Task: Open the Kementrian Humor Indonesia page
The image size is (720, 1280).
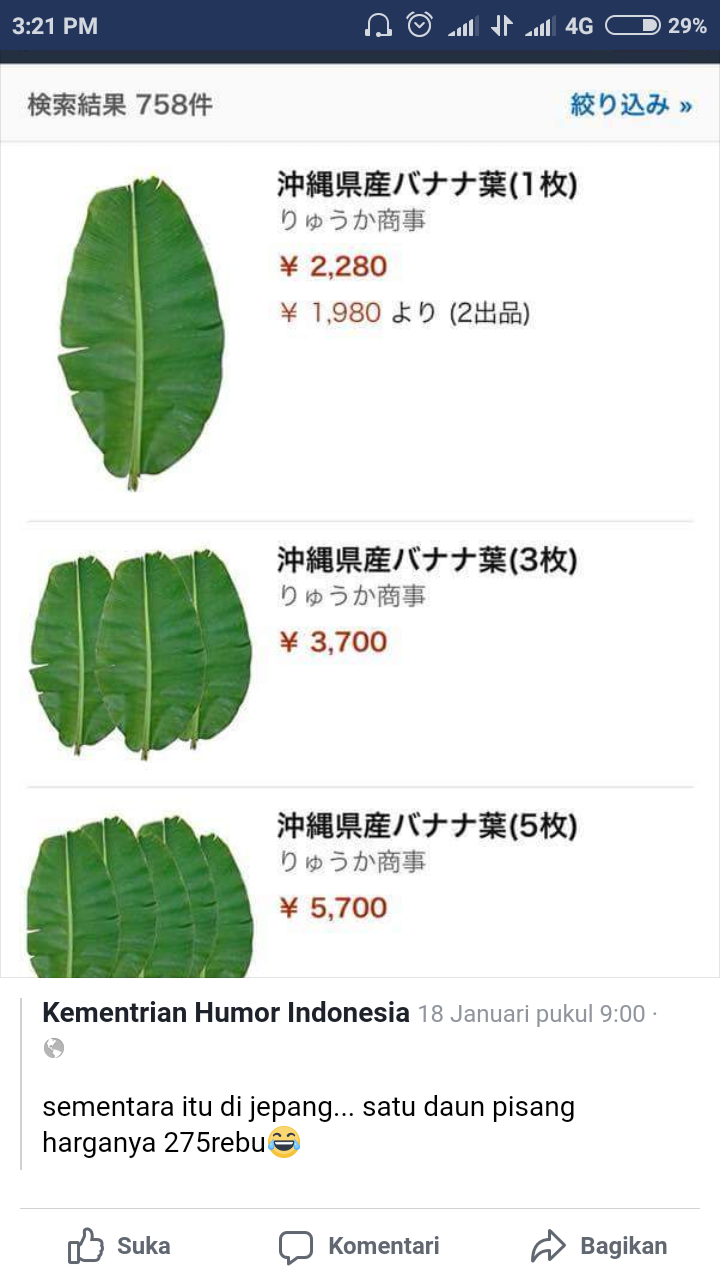Action: click(x=226, y=1013)
